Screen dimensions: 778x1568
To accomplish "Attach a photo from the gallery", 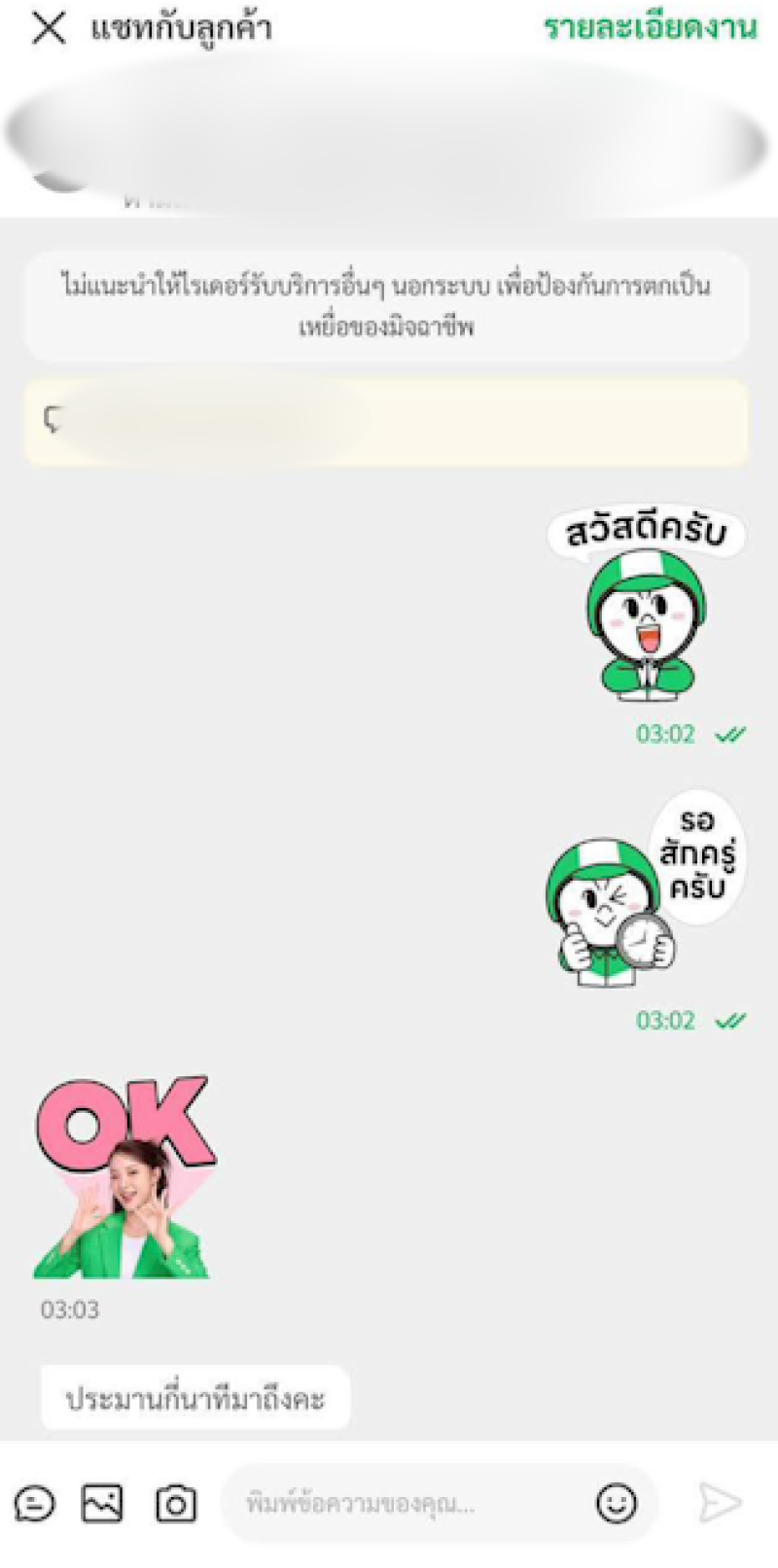I will point(102,1504).
